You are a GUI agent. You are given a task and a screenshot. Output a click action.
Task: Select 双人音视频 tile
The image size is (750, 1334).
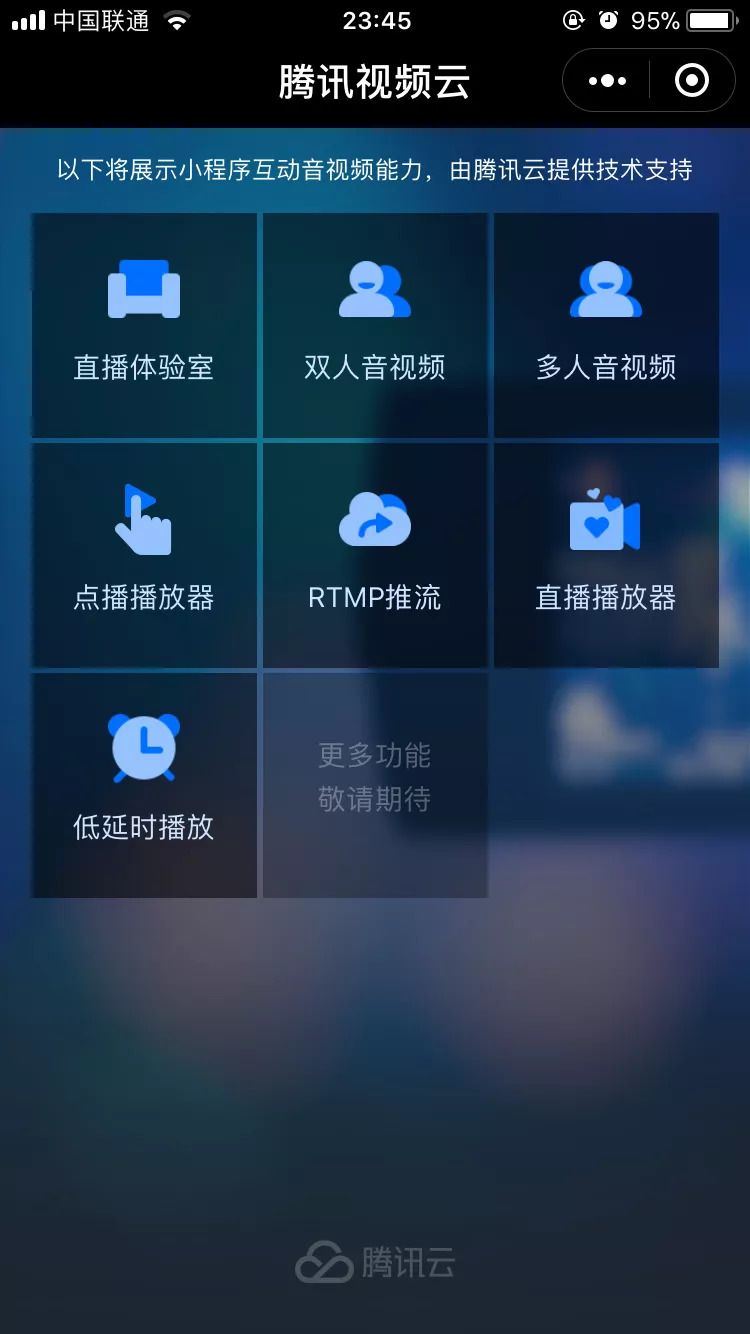(375, 325)
